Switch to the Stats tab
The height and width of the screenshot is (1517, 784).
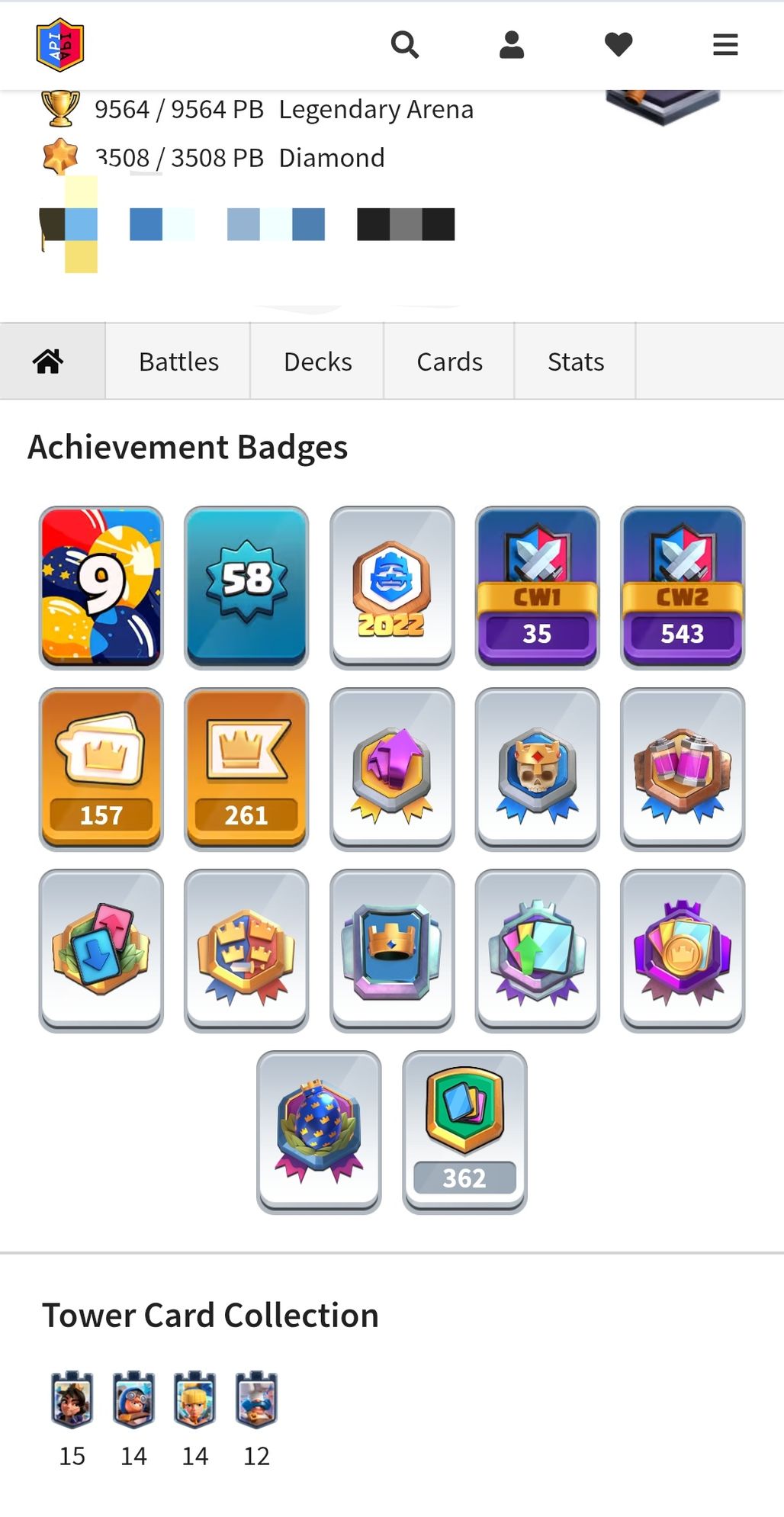(x=576, y=362)
